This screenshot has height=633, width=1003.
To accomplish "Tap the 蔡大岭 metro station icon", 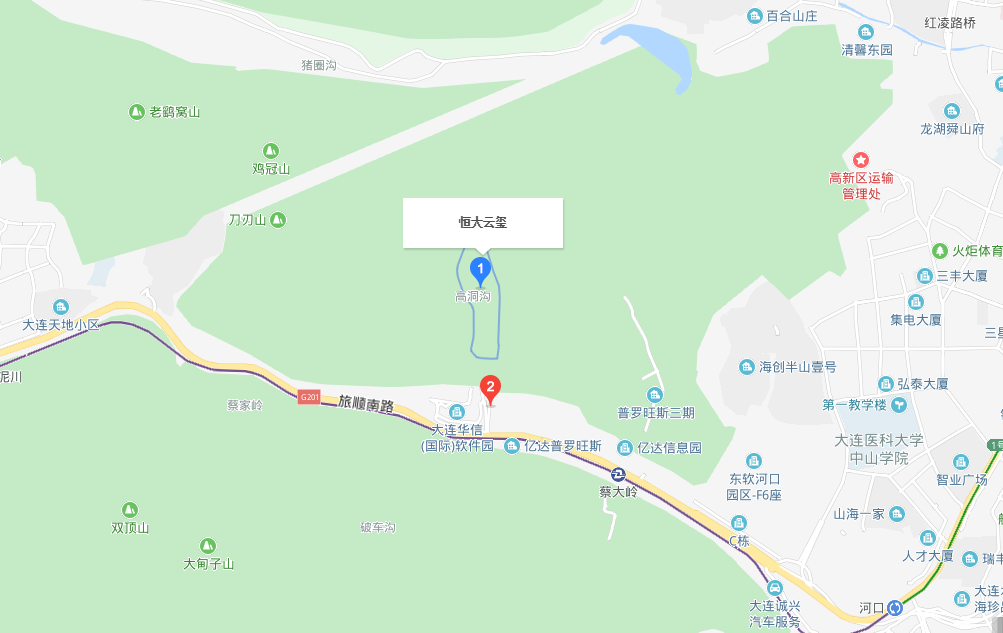I will (618, 475).
